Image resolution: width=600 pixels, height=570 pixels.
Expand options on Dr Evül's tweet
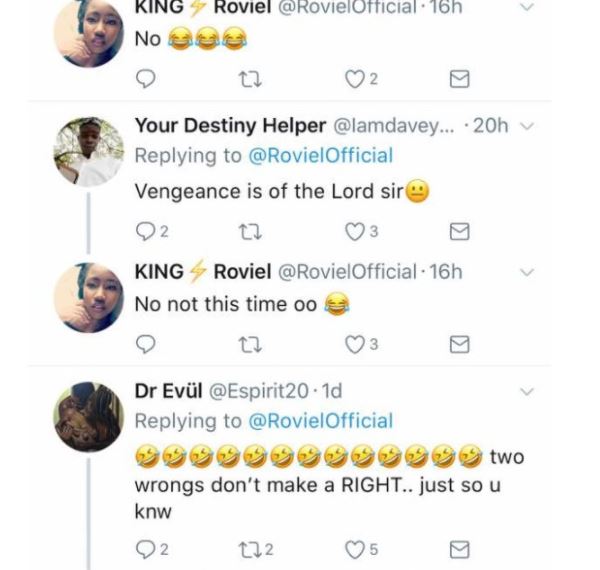pos(529,392)
